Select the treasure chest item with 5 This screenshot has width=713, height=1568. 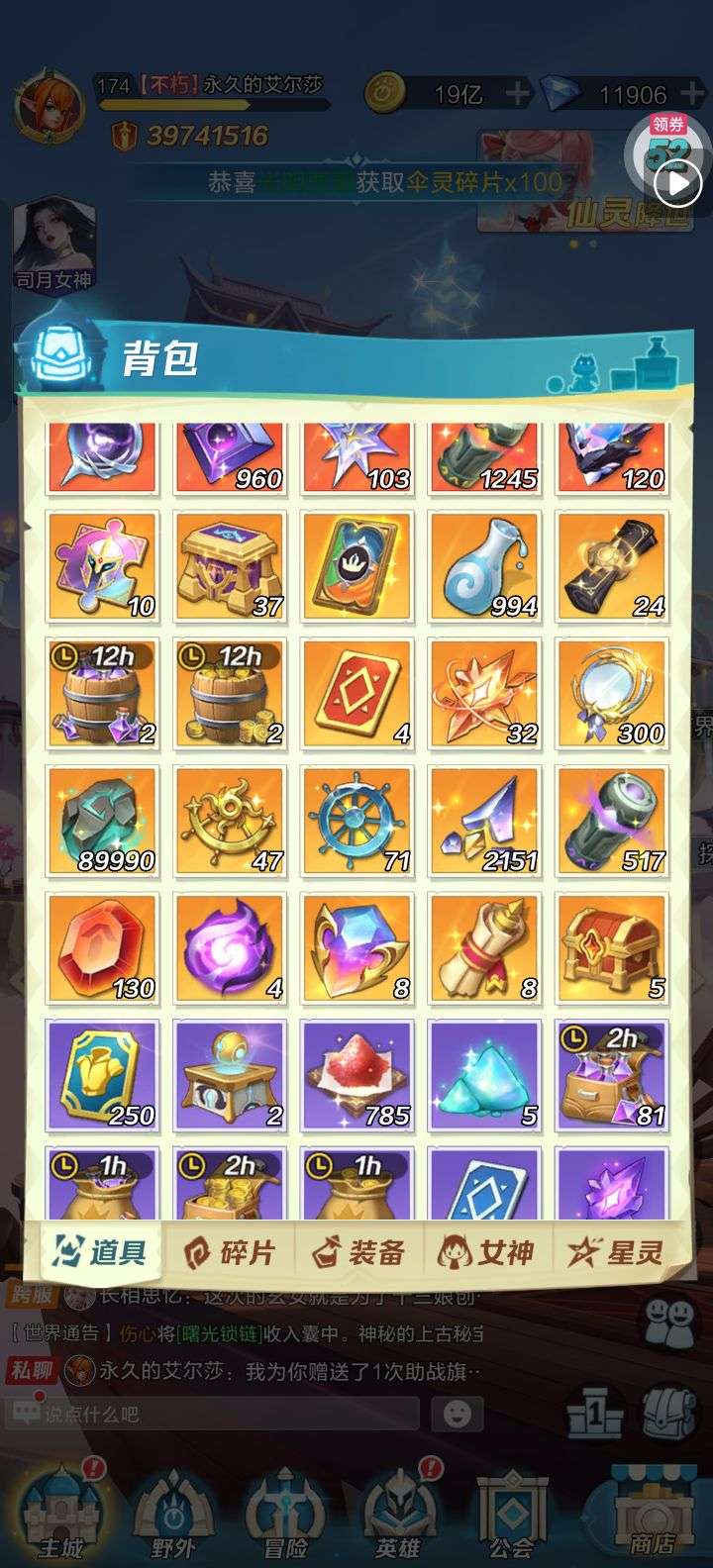point(612,948)
